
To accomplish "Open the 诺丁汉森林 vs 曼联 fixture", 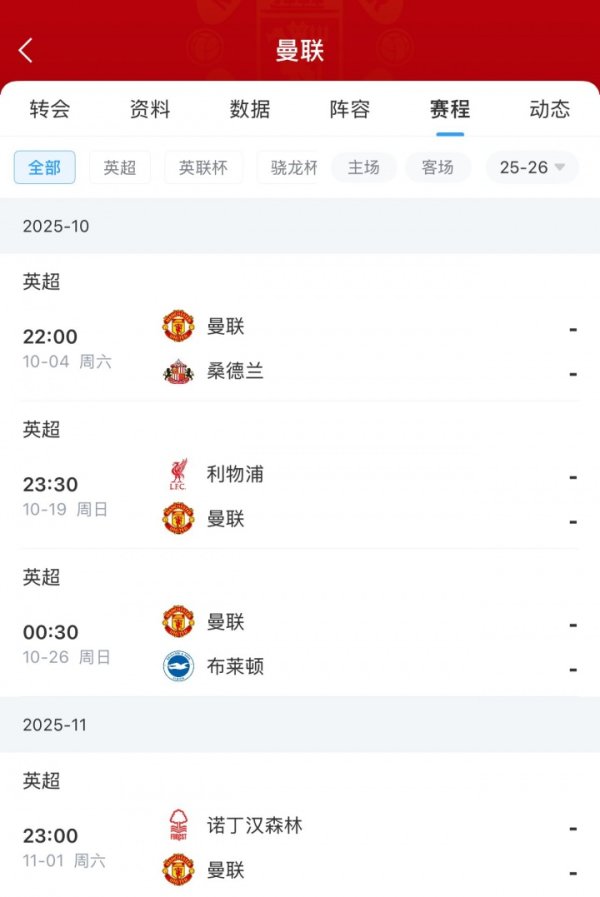I will 300,847.
